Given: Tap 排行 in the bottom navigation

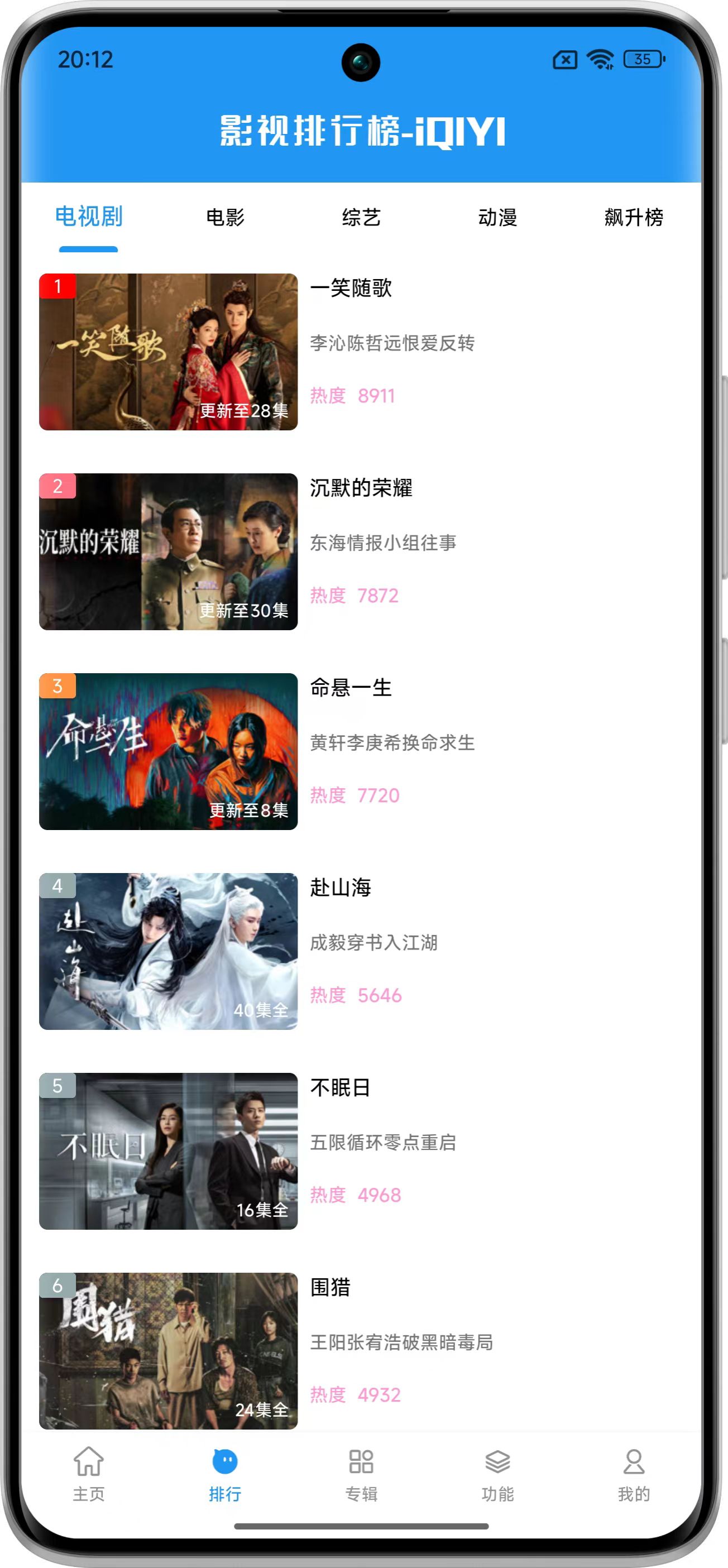Looking at the screenshot, I should coord(225,1473).
